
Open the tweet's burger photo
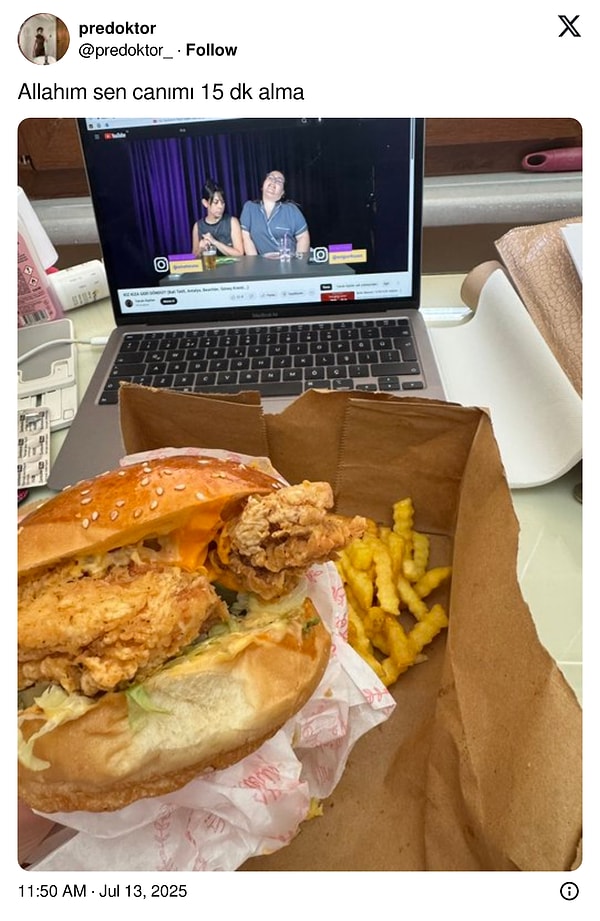pyautogui.click(x=300, y=494)
